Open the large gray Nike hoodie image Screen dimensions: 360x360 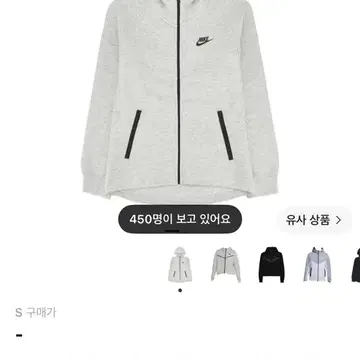click(180, 101)
